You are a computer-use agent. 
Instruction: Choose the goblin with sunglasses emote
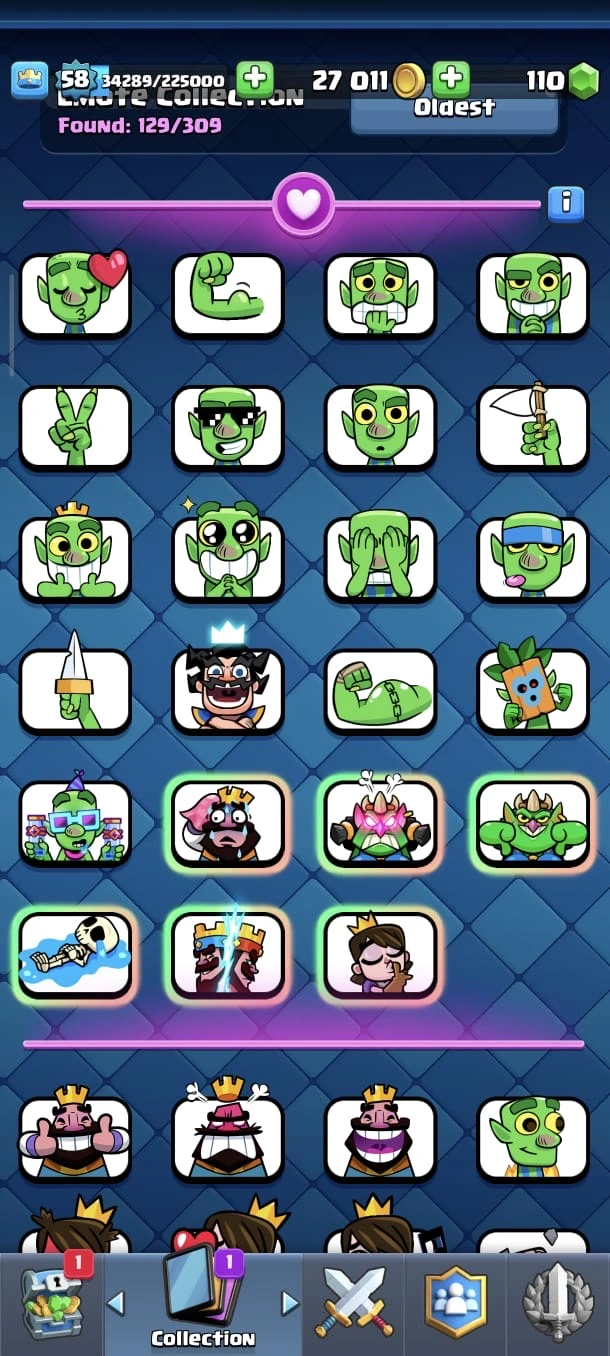coord(228,427)
